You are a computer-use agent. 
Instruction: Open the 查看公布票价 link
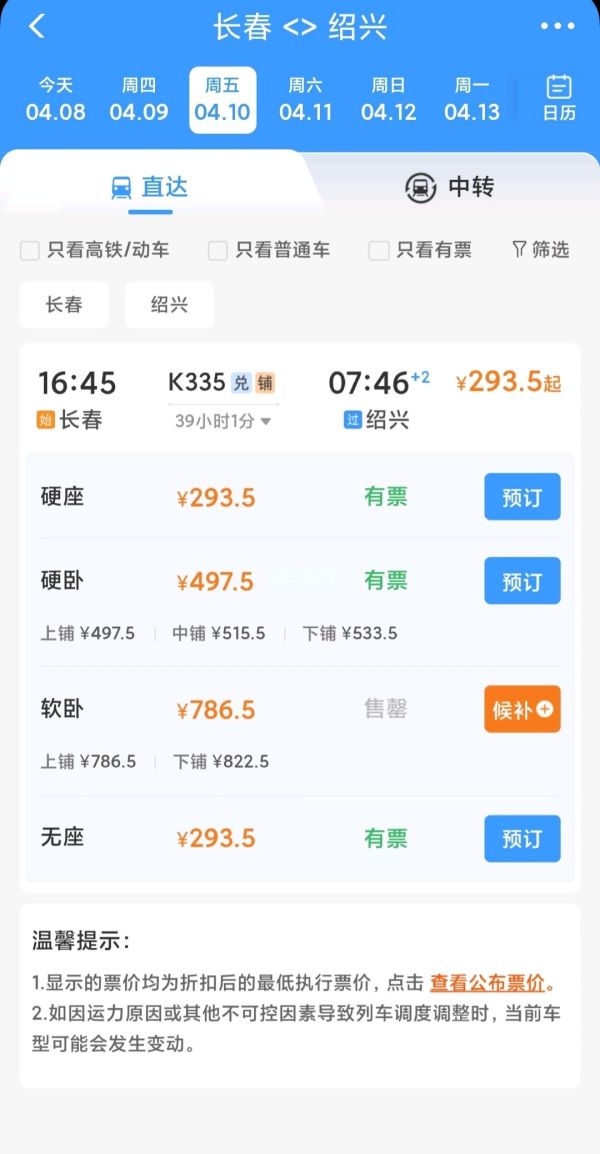click(x=488, y=983)
